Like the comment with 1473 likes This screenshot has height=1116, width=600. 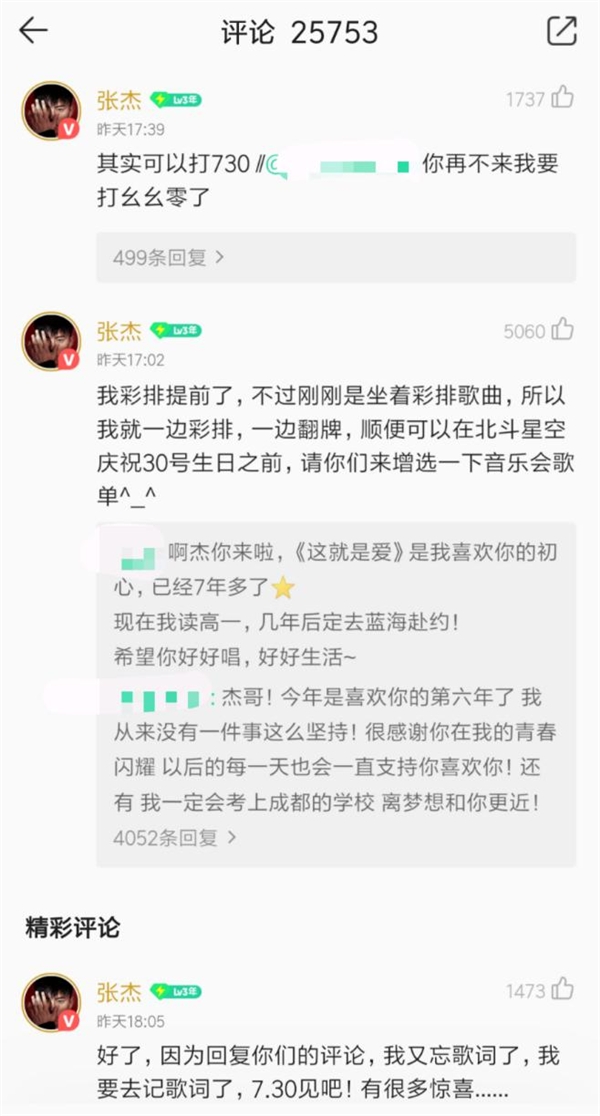pyautogui.click(x=563, y=991)
